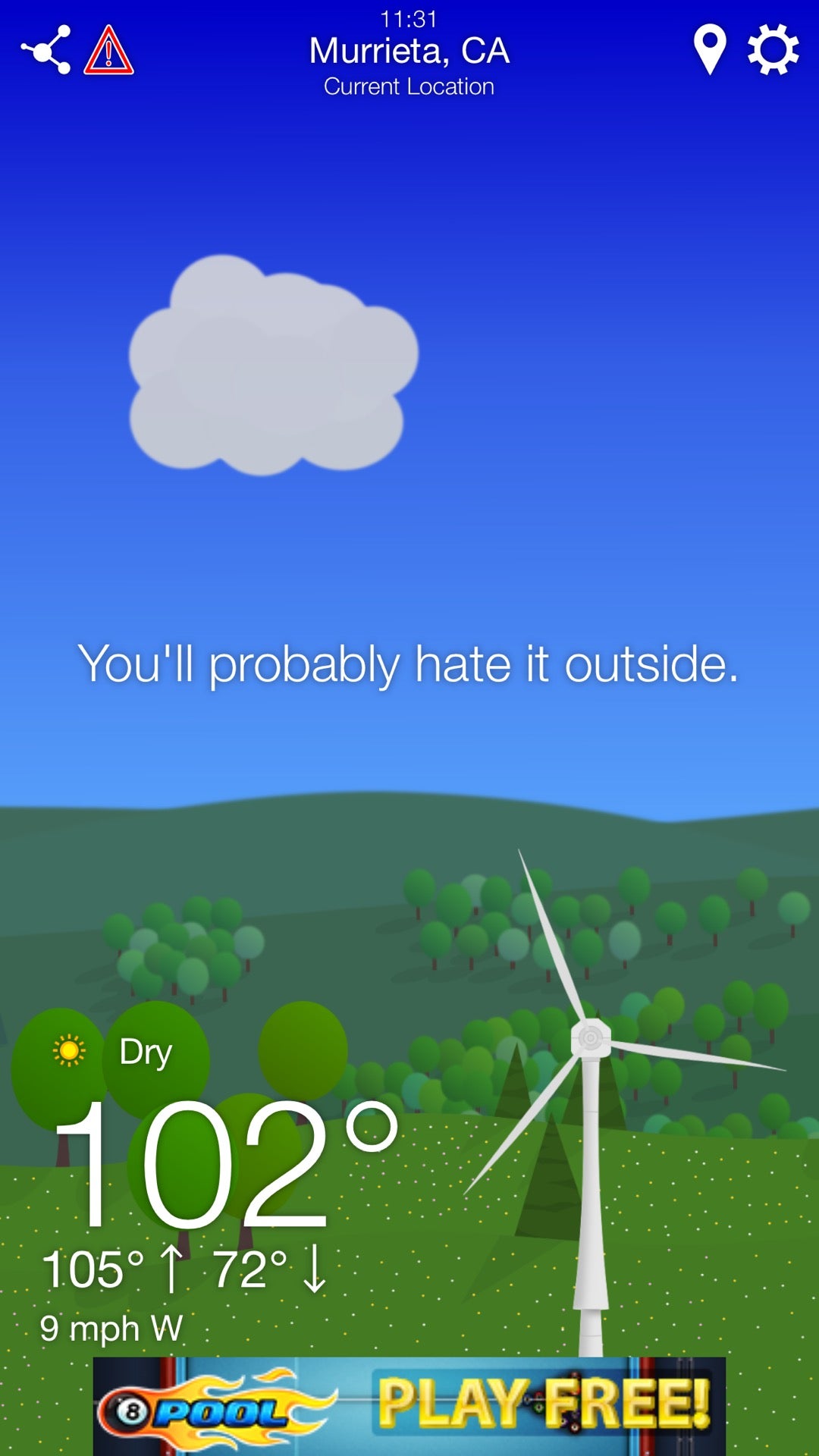Open the 8 Ball Pool ad banner
Image resolution: width=819 pixels, height=1456 pixels.
[x=409, y=1405]
